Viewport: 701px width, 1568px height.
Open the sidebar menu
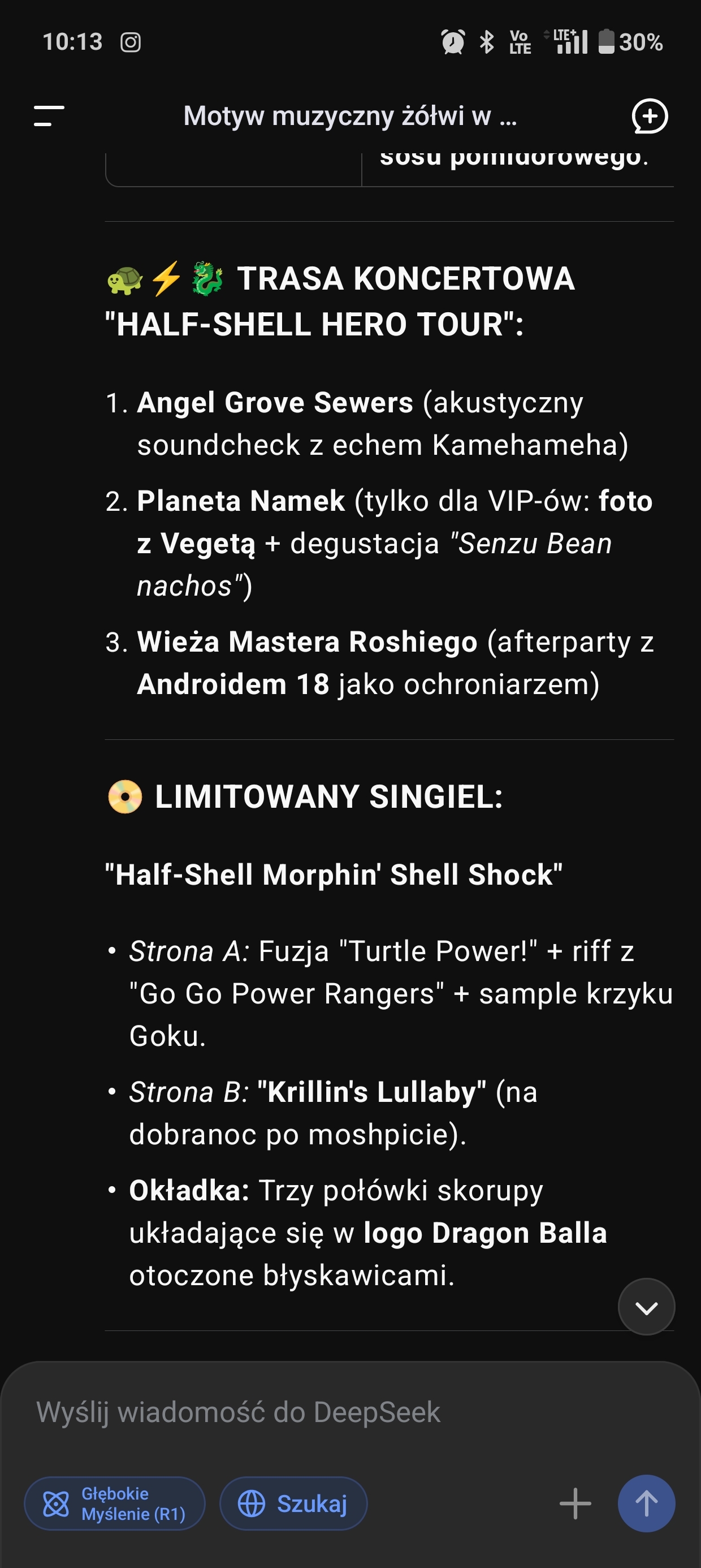[49, 115]
